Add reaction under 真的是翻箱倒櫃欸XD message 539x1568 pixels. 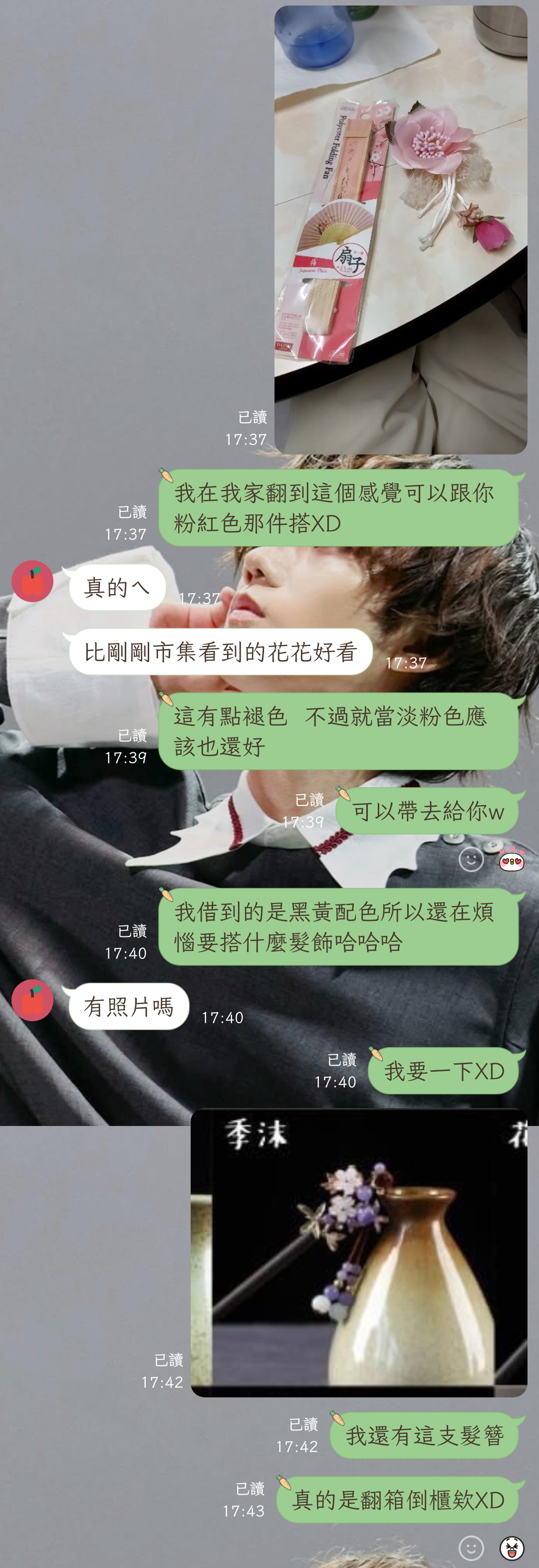pyautogui.click(x=471, y=1548)
